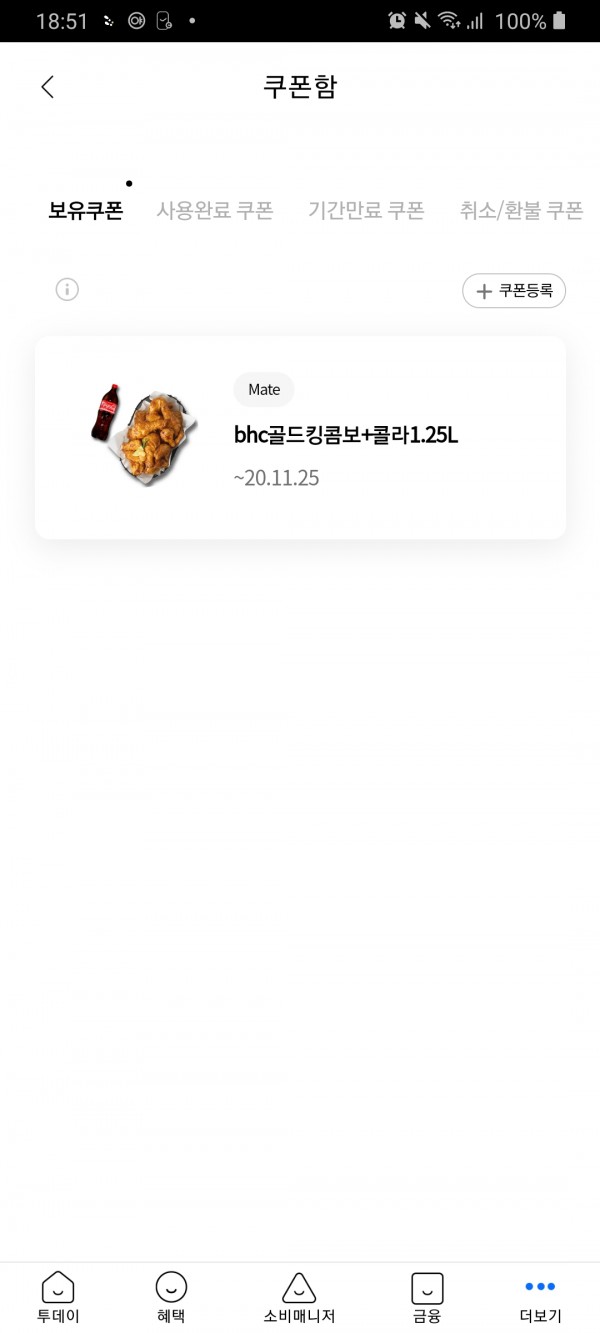Switch to the 기간만료 쿠폰 tab
Viewport: 600px width, 1333px height.
tap(366, 211)
